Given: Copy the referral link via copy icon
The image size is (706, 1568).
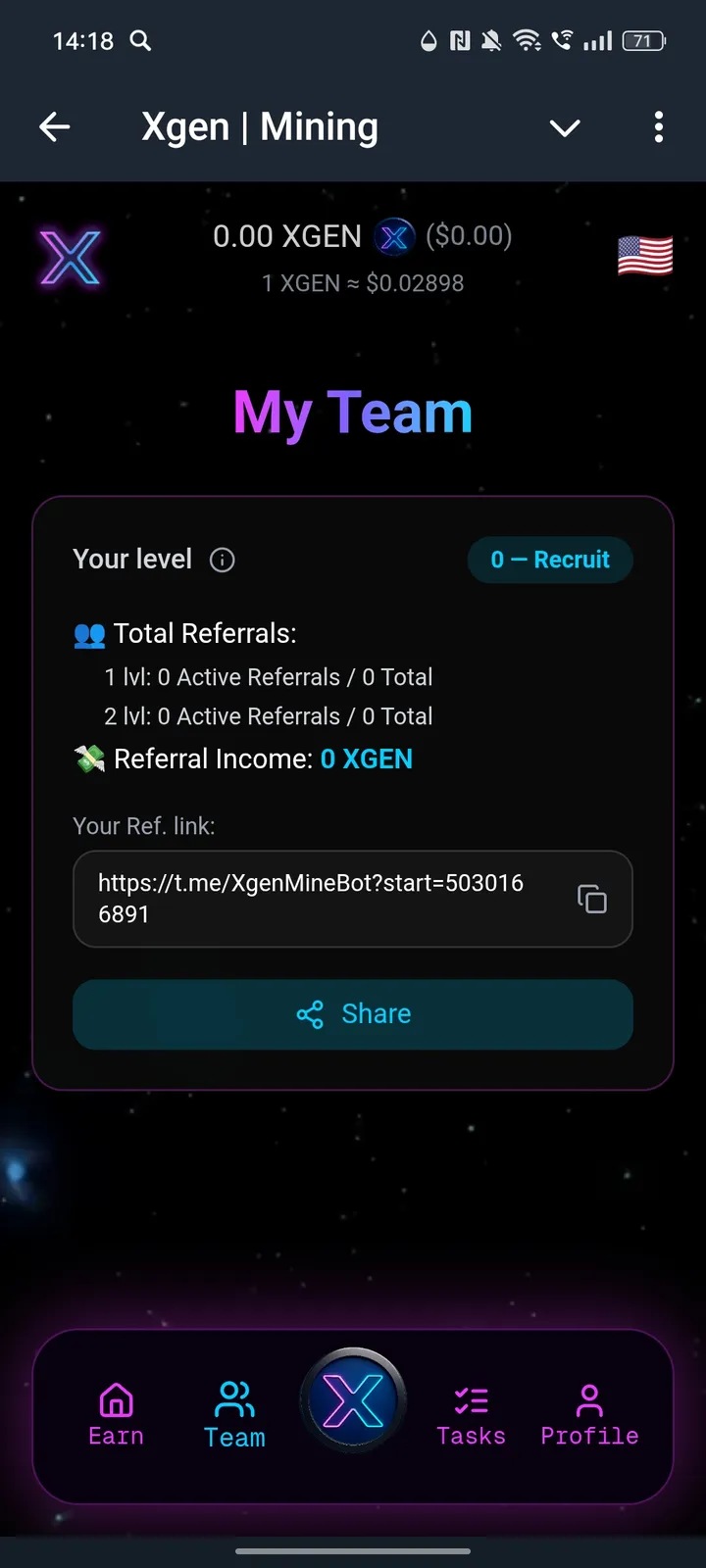Looking at the screenshot, I should pyautogui.click(x=591, y=898).
